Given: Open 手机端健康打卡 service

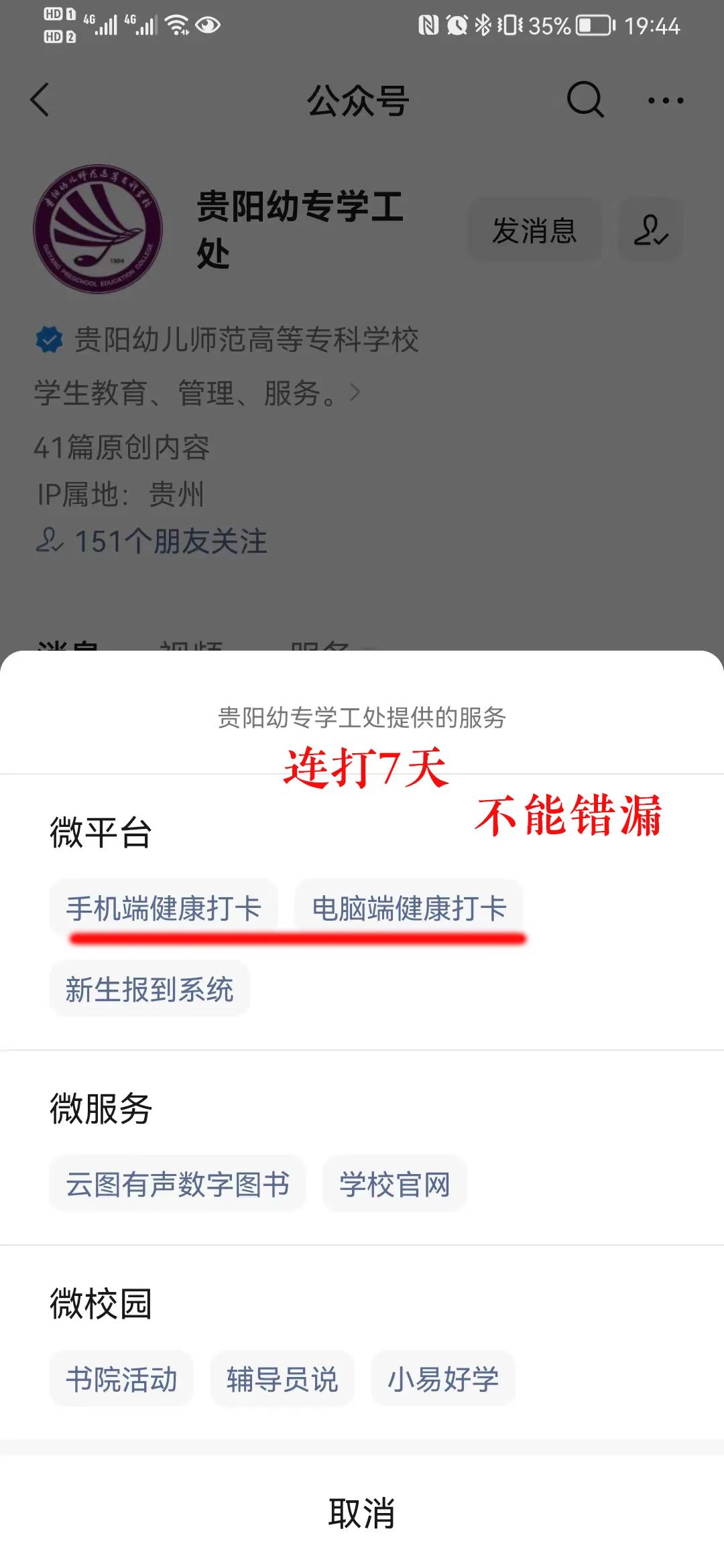Looking at the screenshot, I should pos(164,909).
